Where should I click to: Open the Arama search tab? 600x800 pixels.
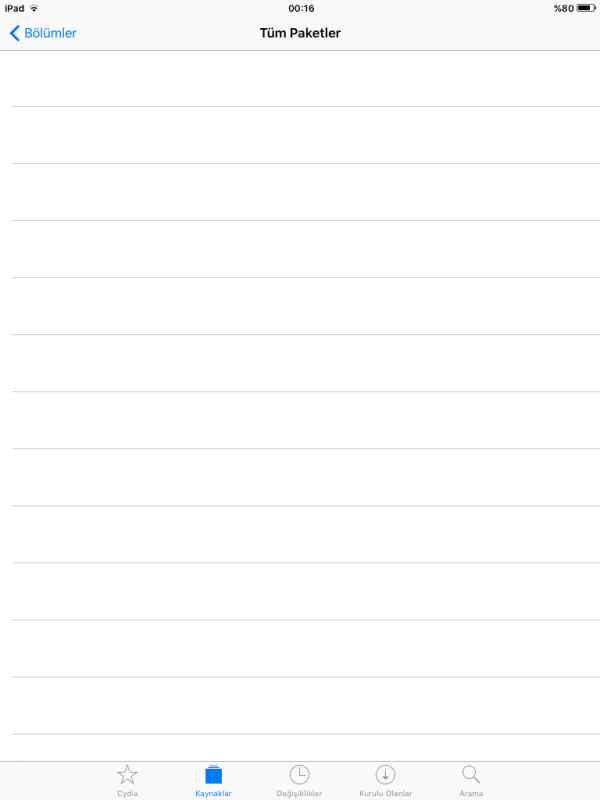(x=471, y=779)
